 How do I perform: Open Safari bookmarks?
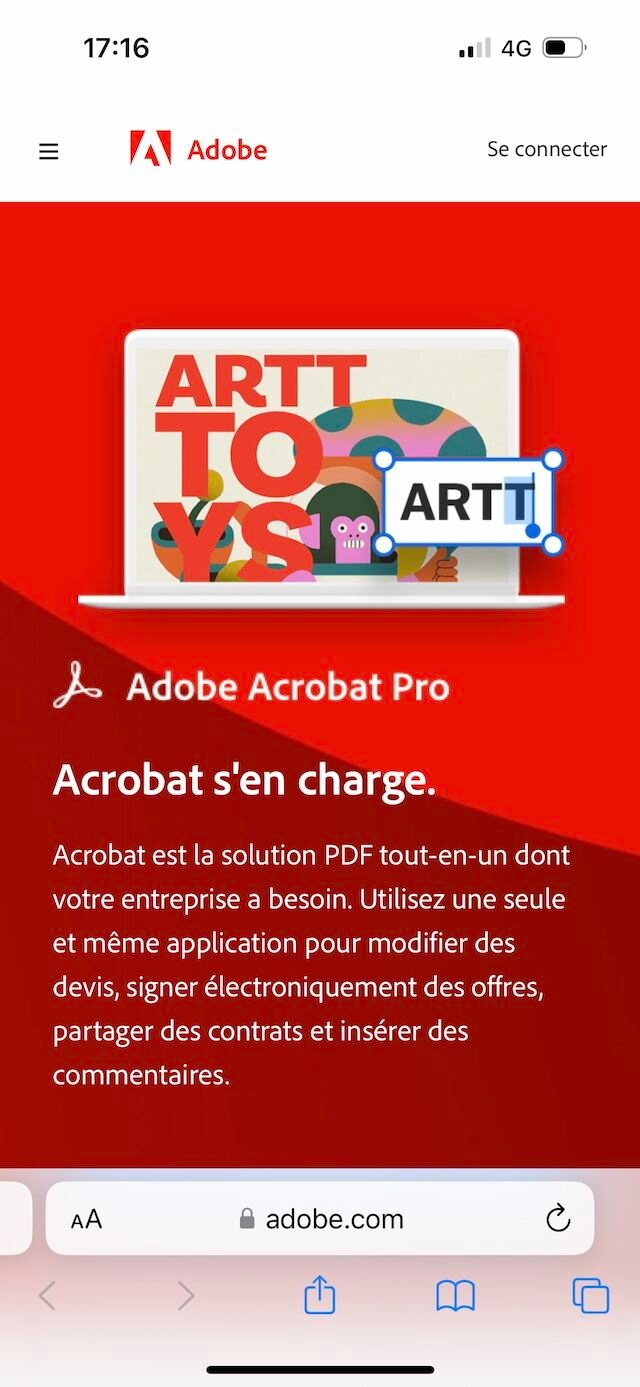point(455,1297)
